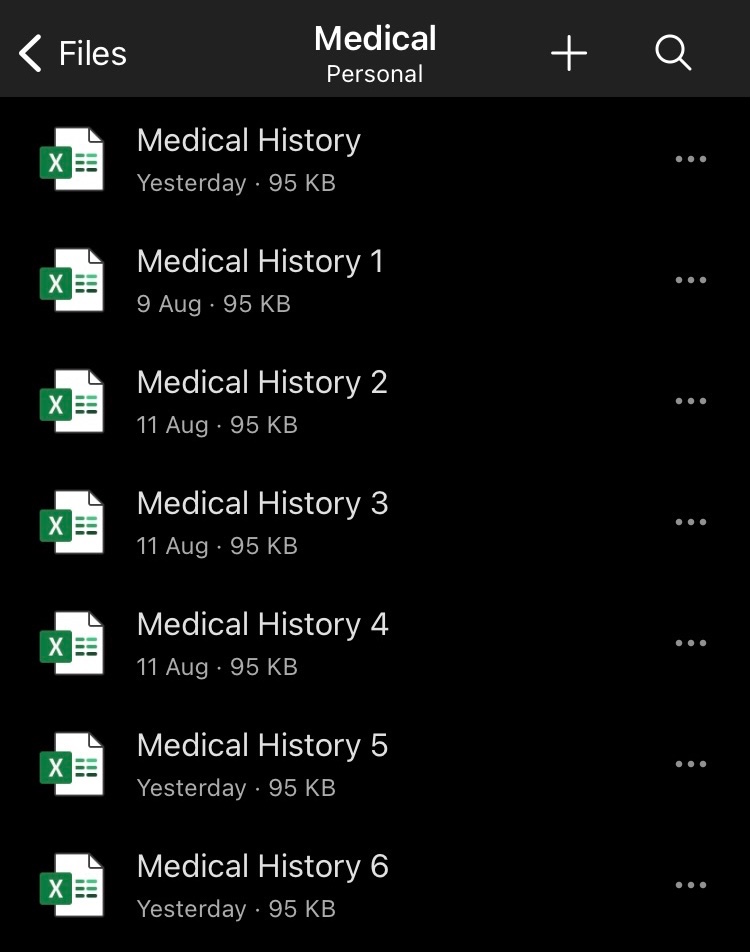Open the menu for Medical History 3
This screenshot has width=750, height=952.
coord(691,522)
